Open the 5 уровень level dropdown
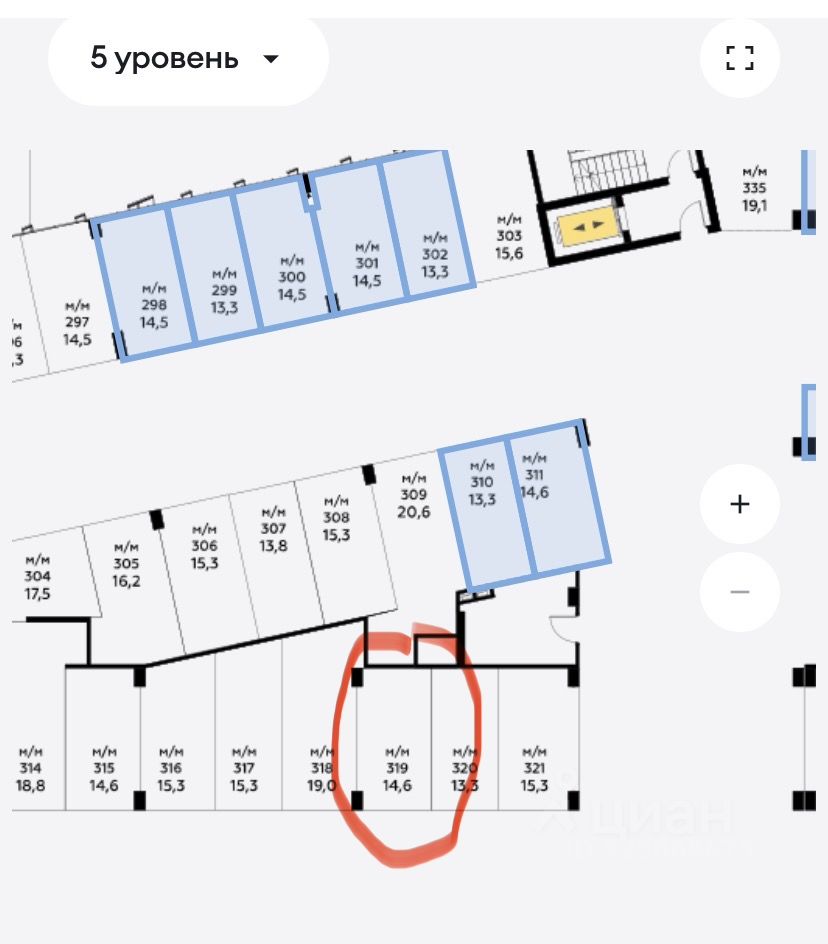The height and width of the screenshot is (944, 828). tap(187, 58)
